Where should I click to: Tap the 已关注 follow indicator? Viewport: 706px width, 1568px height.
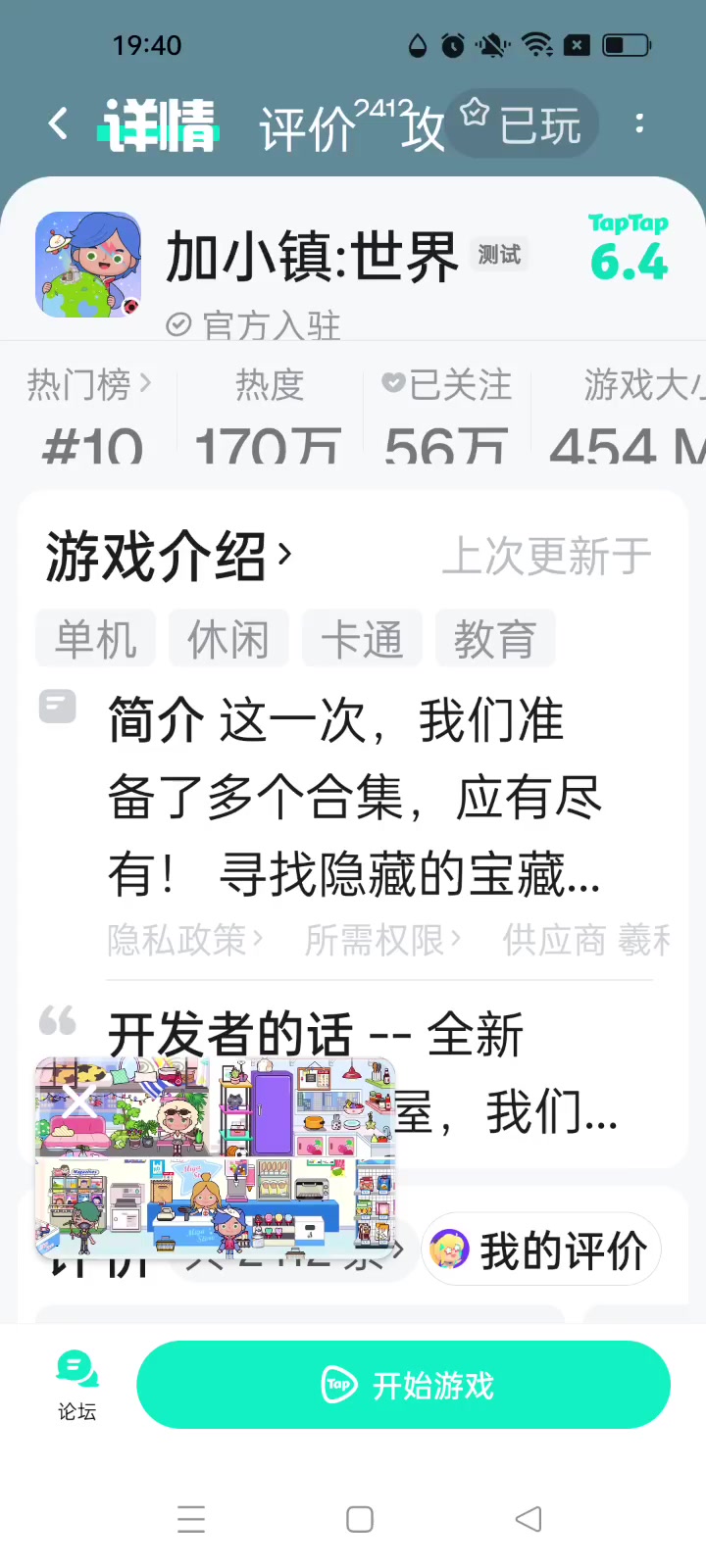tap(447, 385)
